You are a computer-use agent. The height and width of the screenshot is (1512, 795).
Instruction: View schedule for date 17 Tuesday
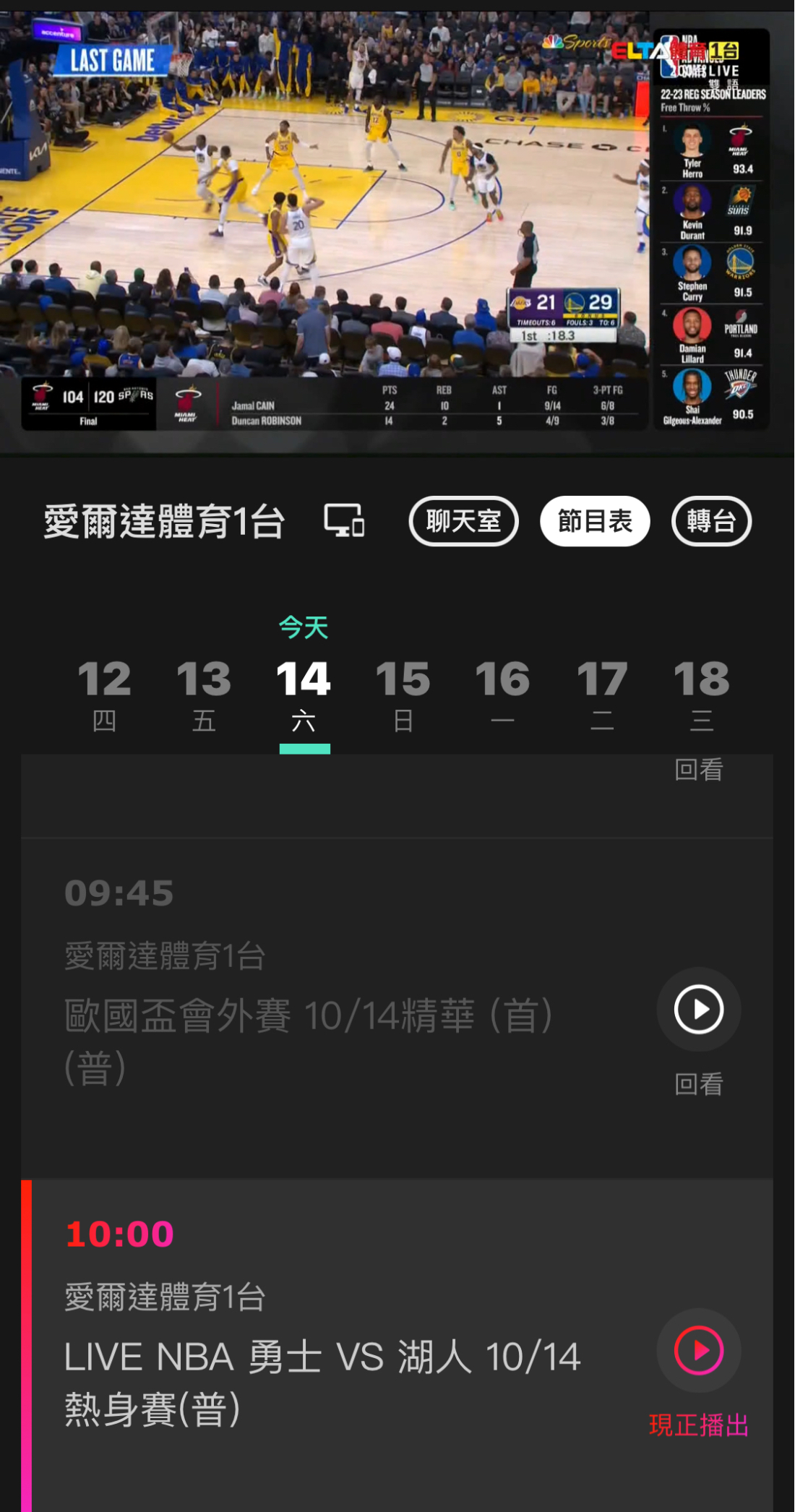point(602,693)
